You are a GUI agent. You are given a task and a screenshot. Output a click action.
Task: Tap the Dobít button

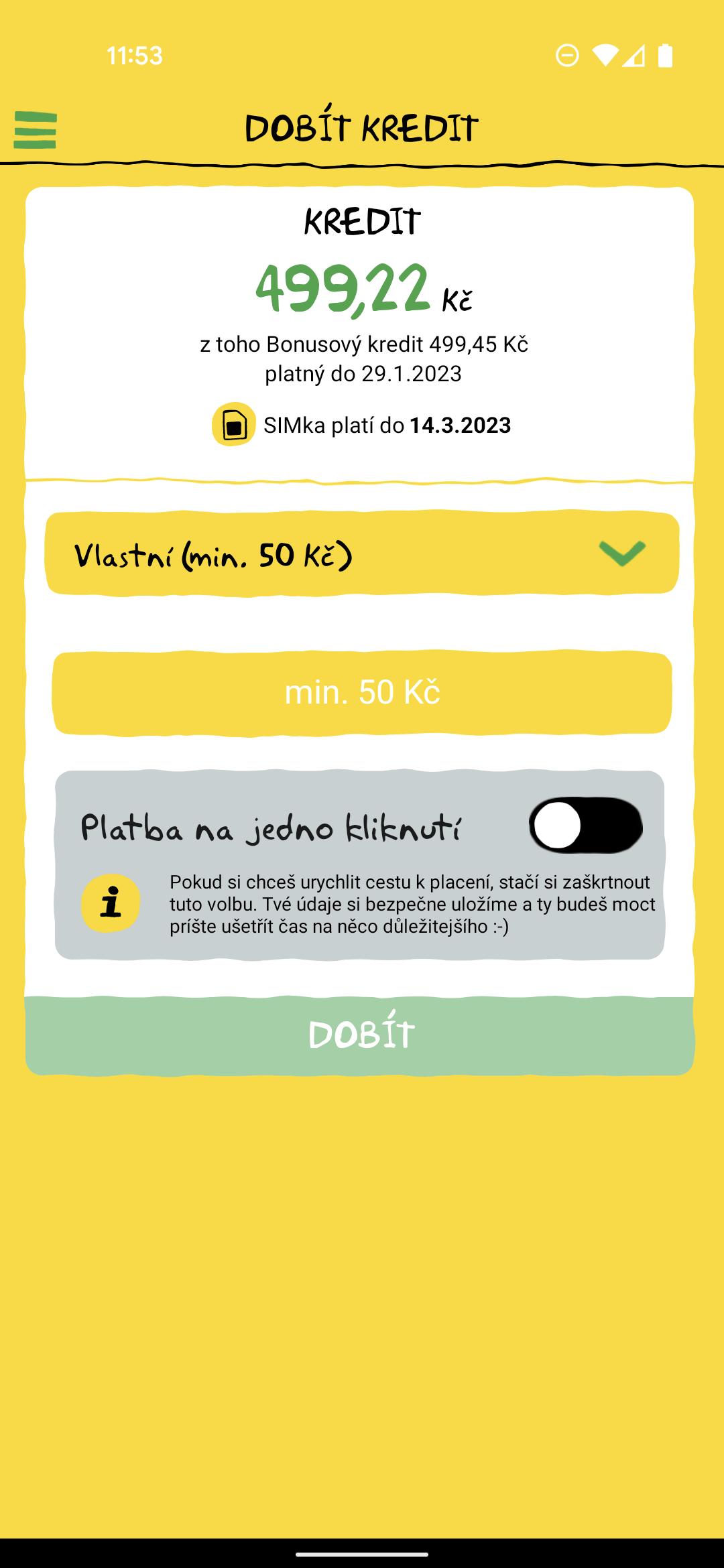360,1035
